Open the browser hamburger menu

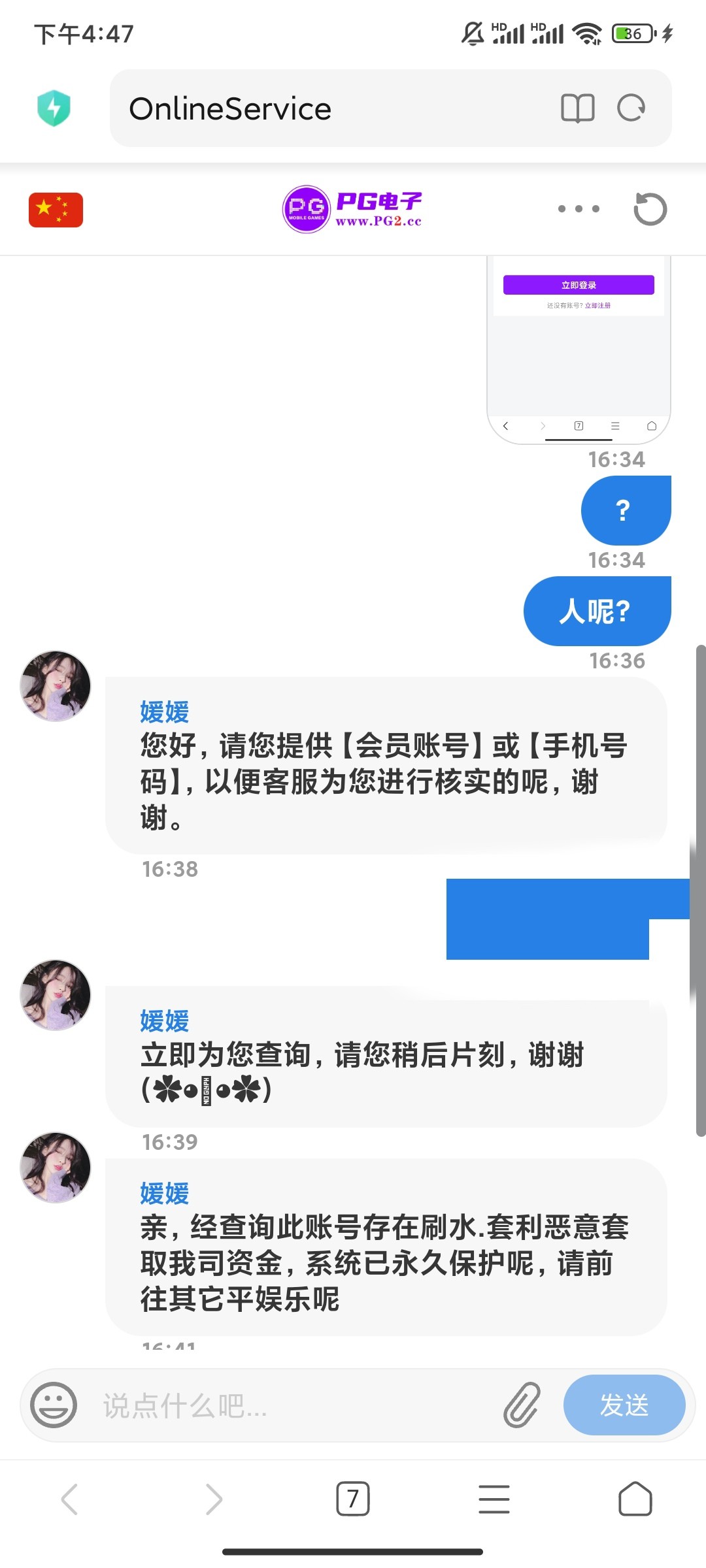pos(494,1499)
